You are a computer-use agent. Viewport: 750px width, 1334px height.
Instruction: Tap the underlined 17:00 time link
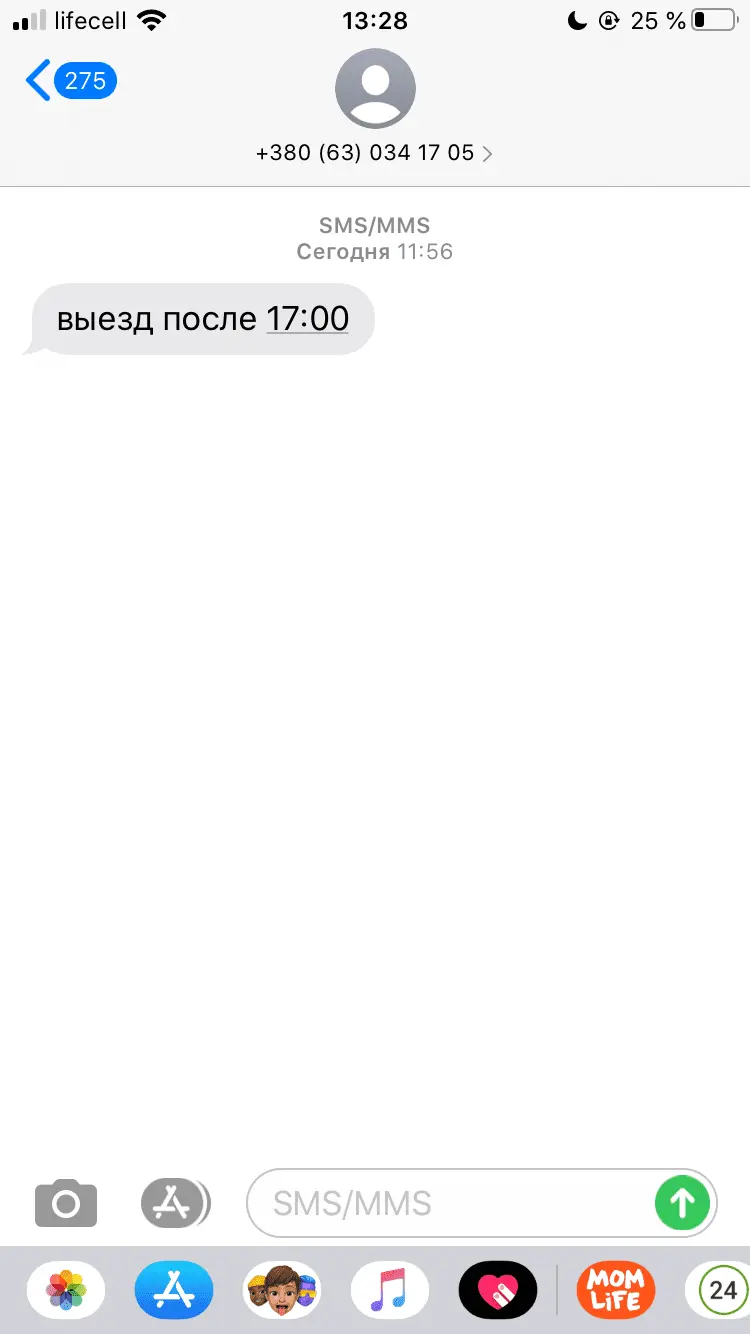307,319
